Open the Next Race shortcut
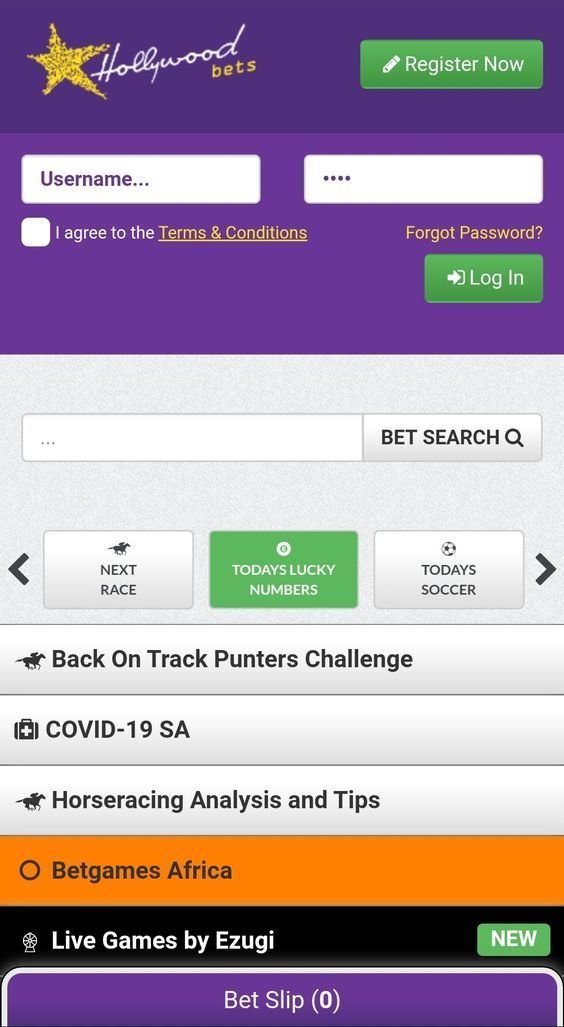564x1027 pixels. tap(119, 570)
